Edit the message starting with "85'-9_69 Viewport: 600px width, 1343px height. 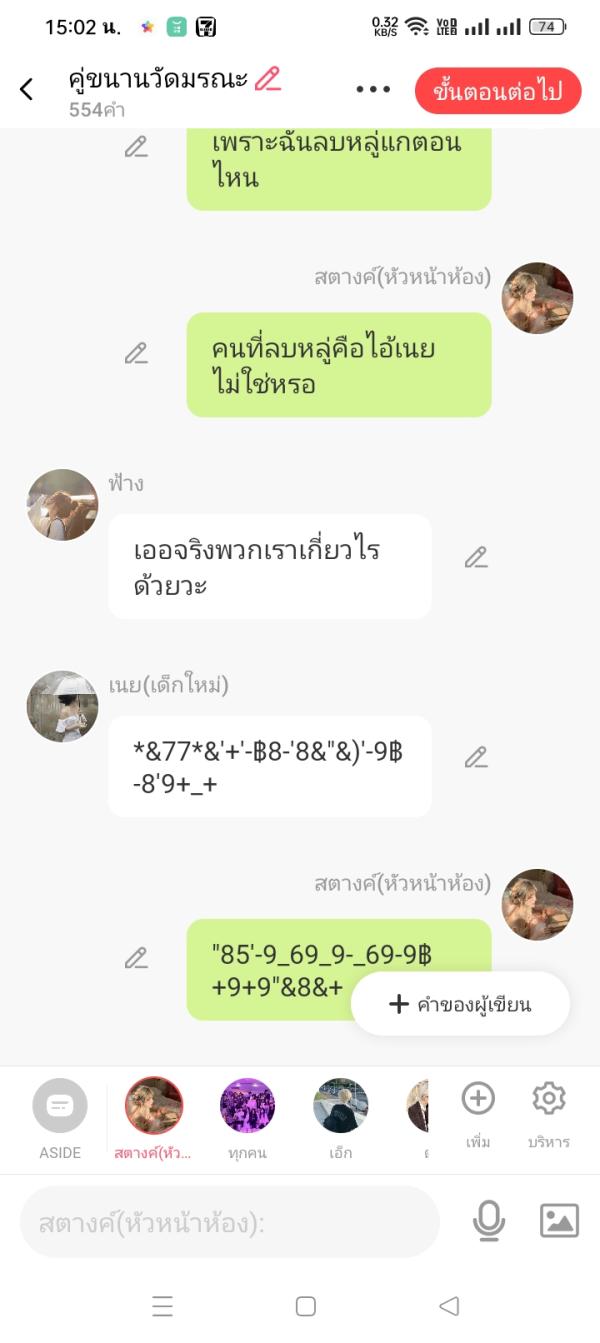136,958
